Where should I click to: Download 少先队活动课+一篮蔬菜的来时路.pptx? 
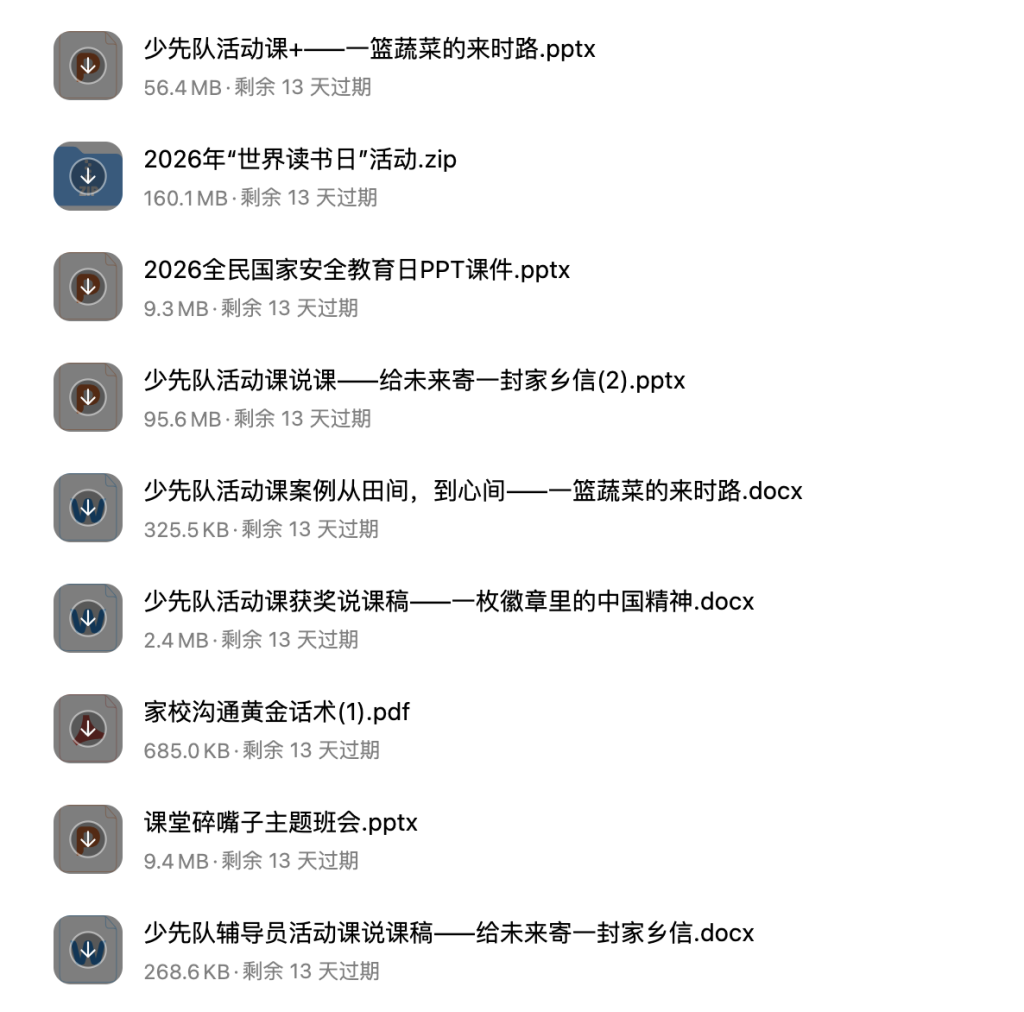tap(88, 66)
